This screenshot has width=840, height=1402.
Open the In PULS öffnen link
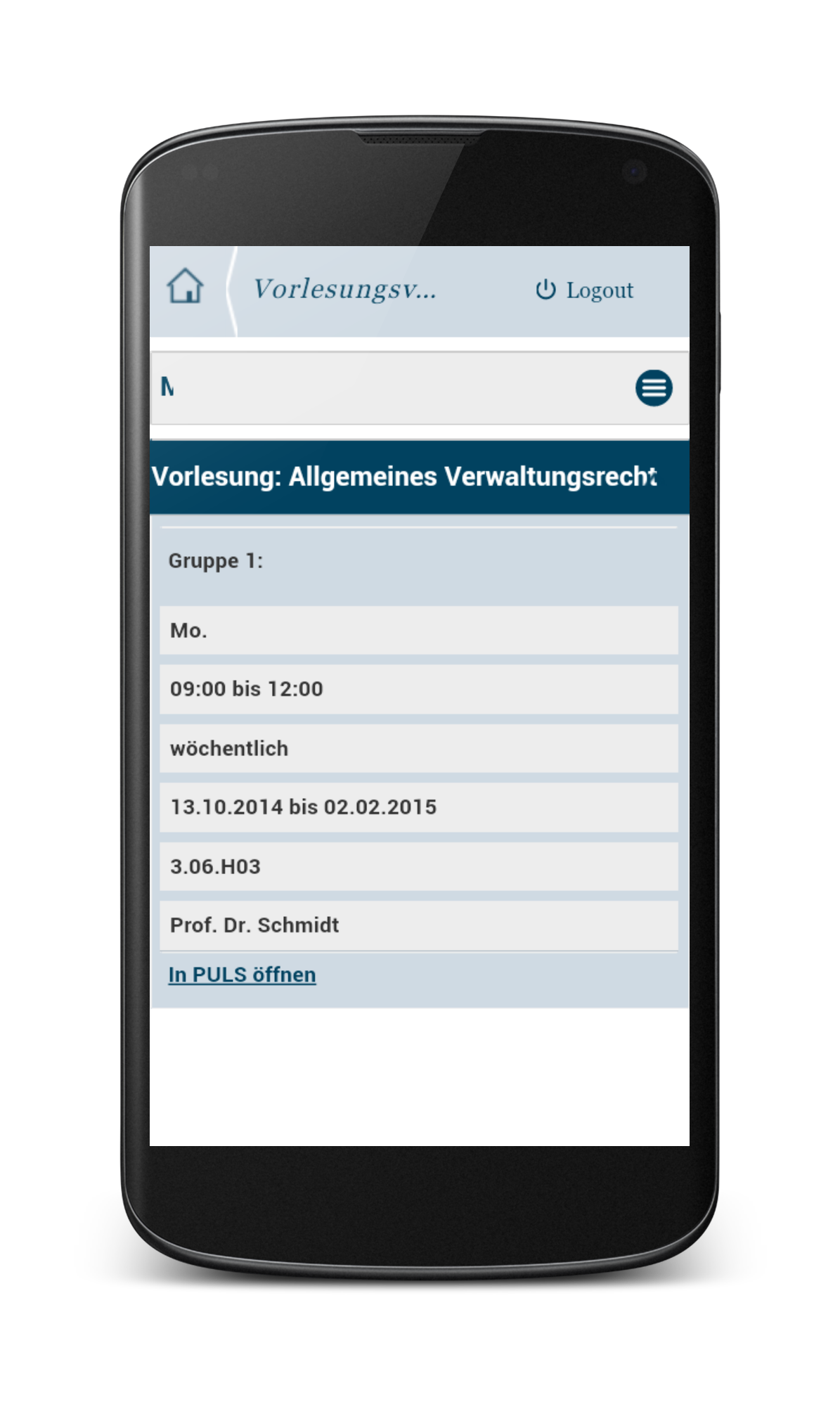coord(242,975)
